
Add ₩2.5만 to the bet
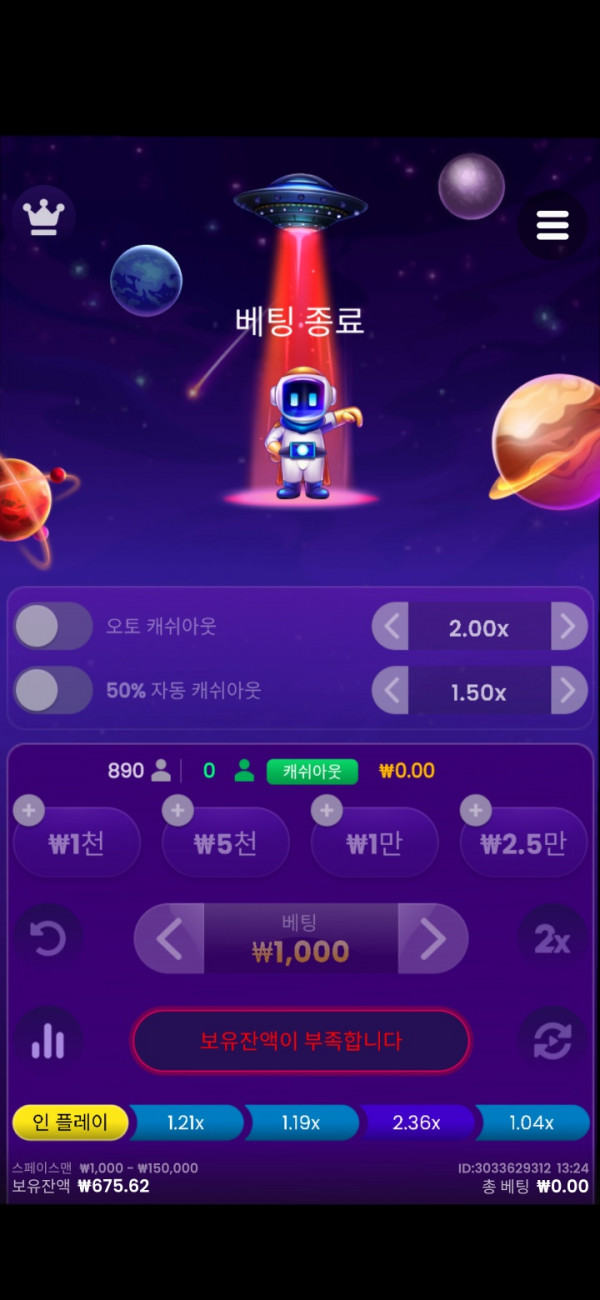[523, 843]
